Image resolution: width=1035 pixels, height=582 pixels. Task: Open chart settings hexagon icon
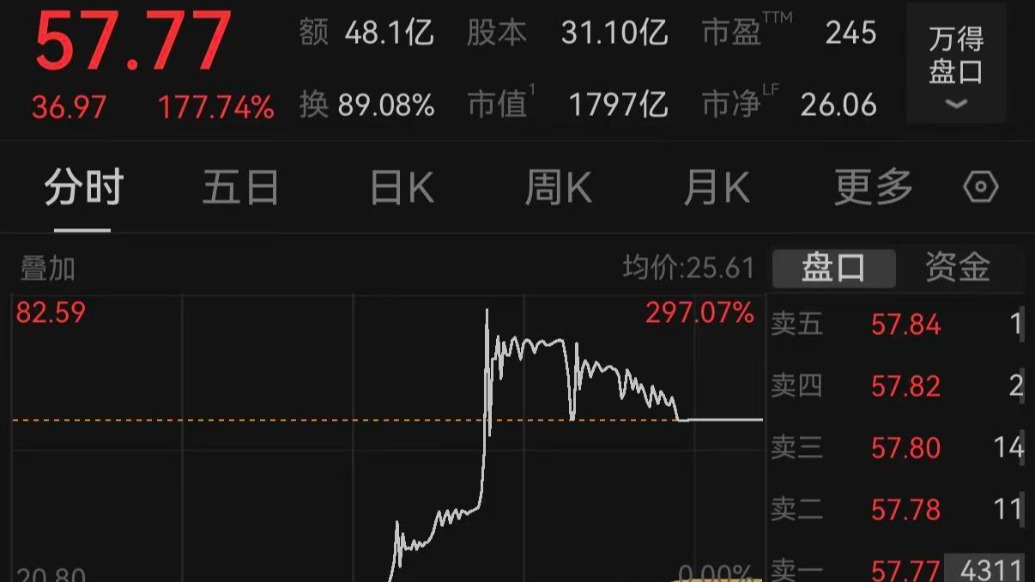click(x=981, y=187)
